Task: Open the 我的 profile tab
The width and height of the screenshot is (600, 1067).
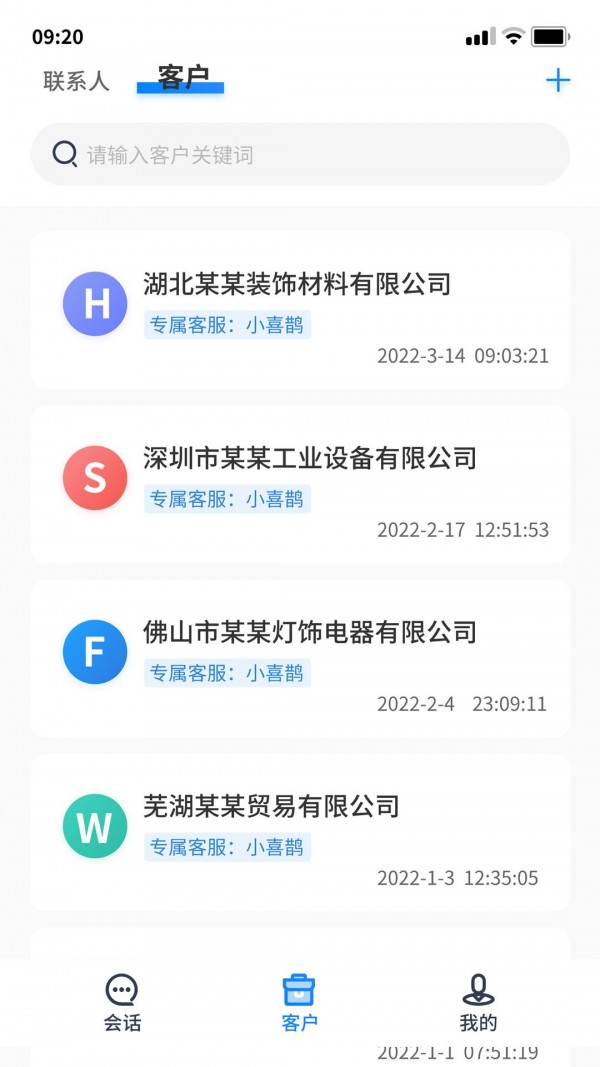Action: coord(478,1003)
